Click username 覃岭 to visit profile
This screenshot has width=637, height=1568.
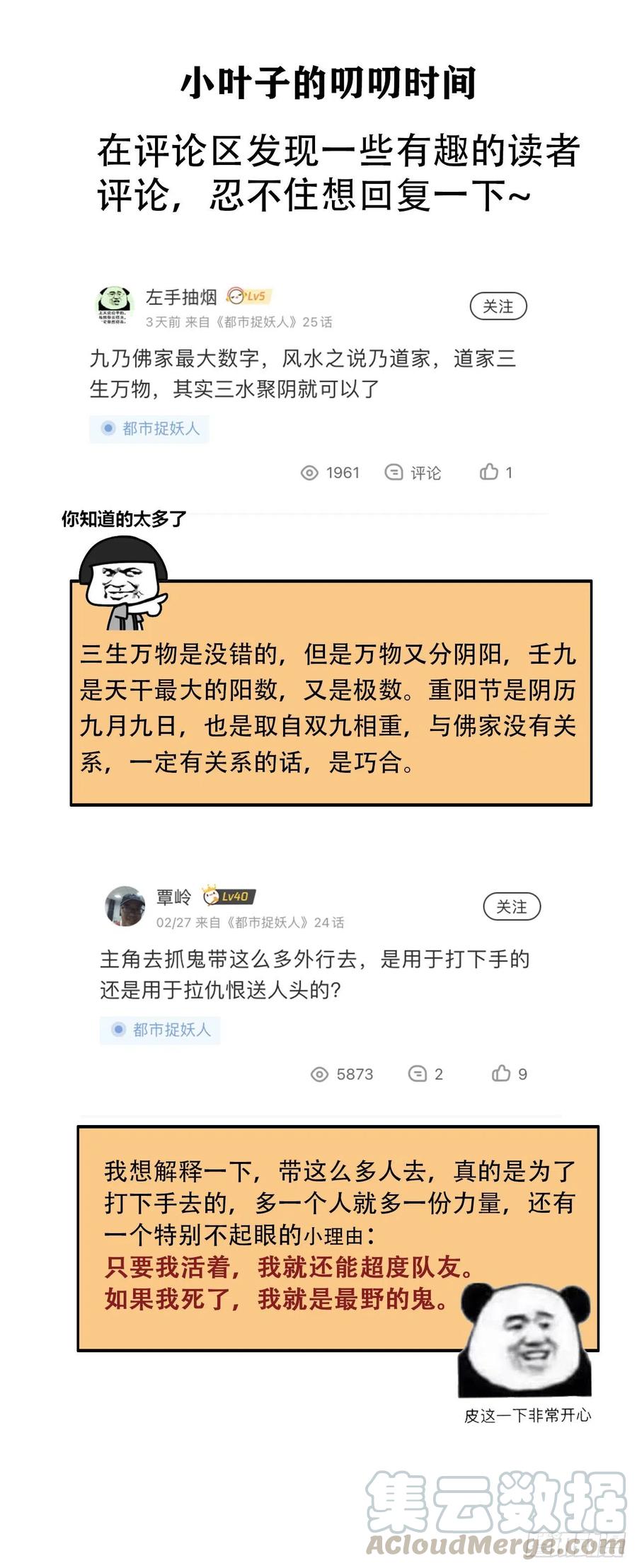172,896
